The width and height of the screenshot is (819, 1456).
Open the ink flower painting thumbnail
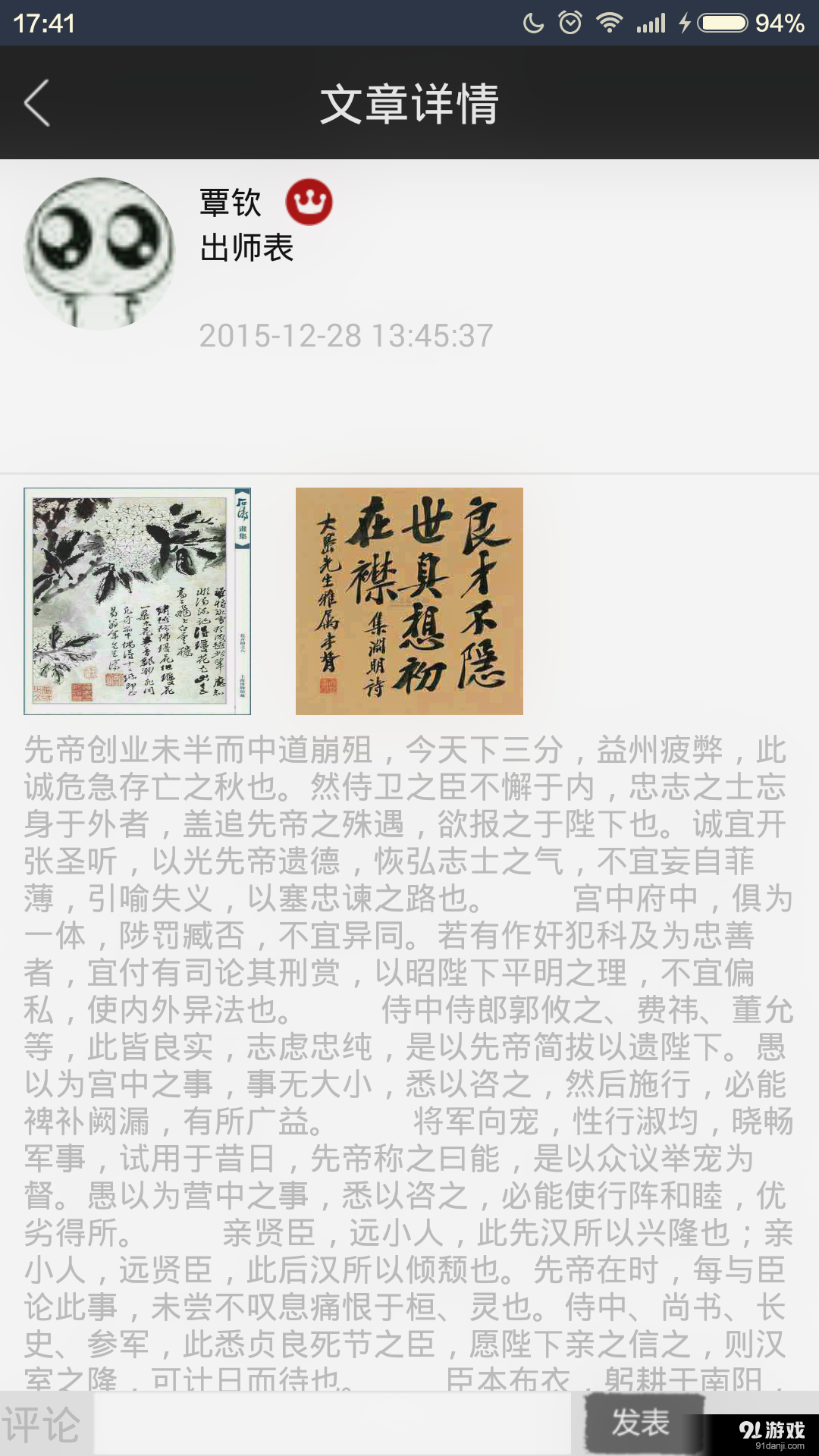click(x=141, y=603)
